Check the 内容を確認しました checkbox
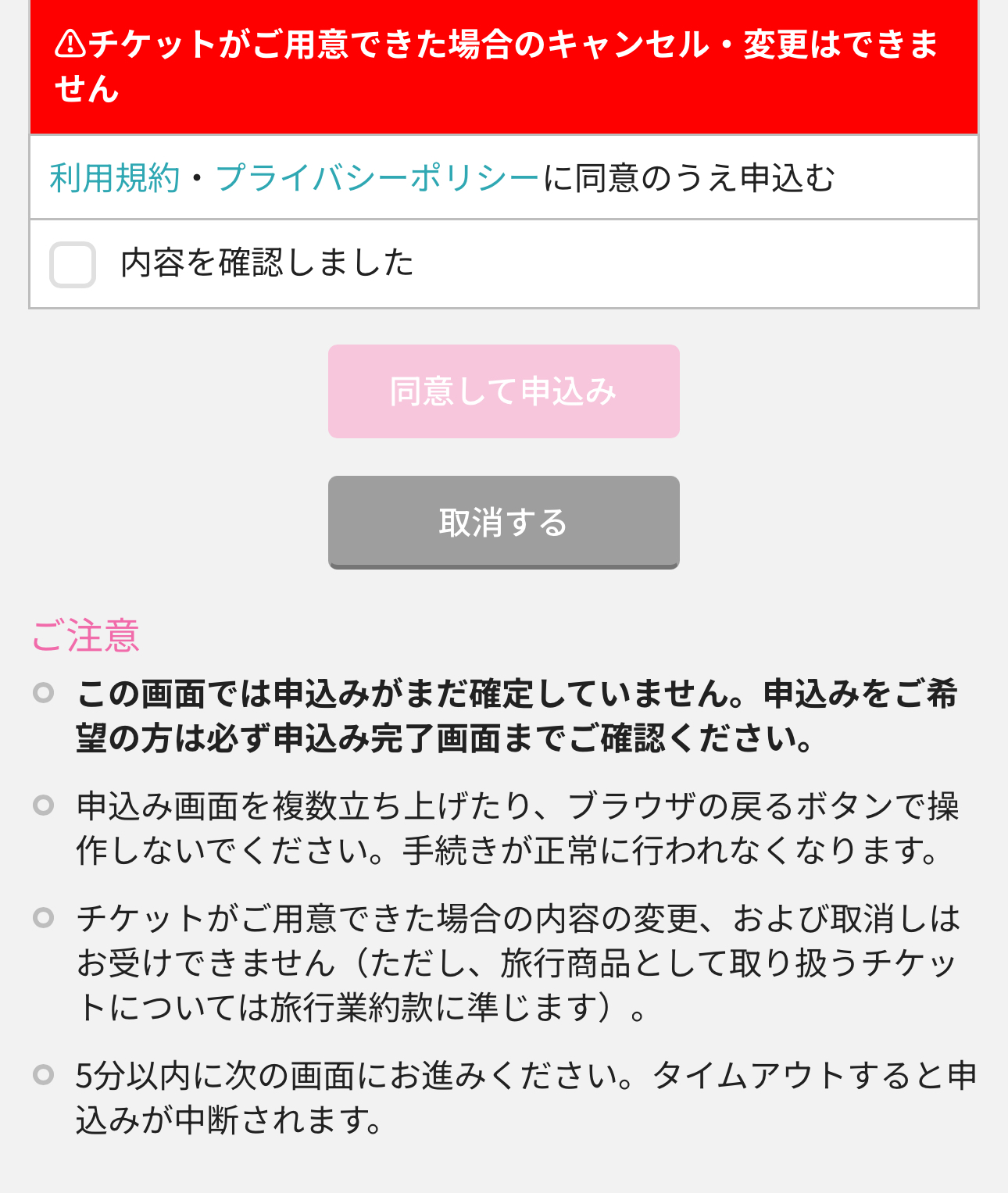Screen dimensions: 1008x1193 point(73,264)
